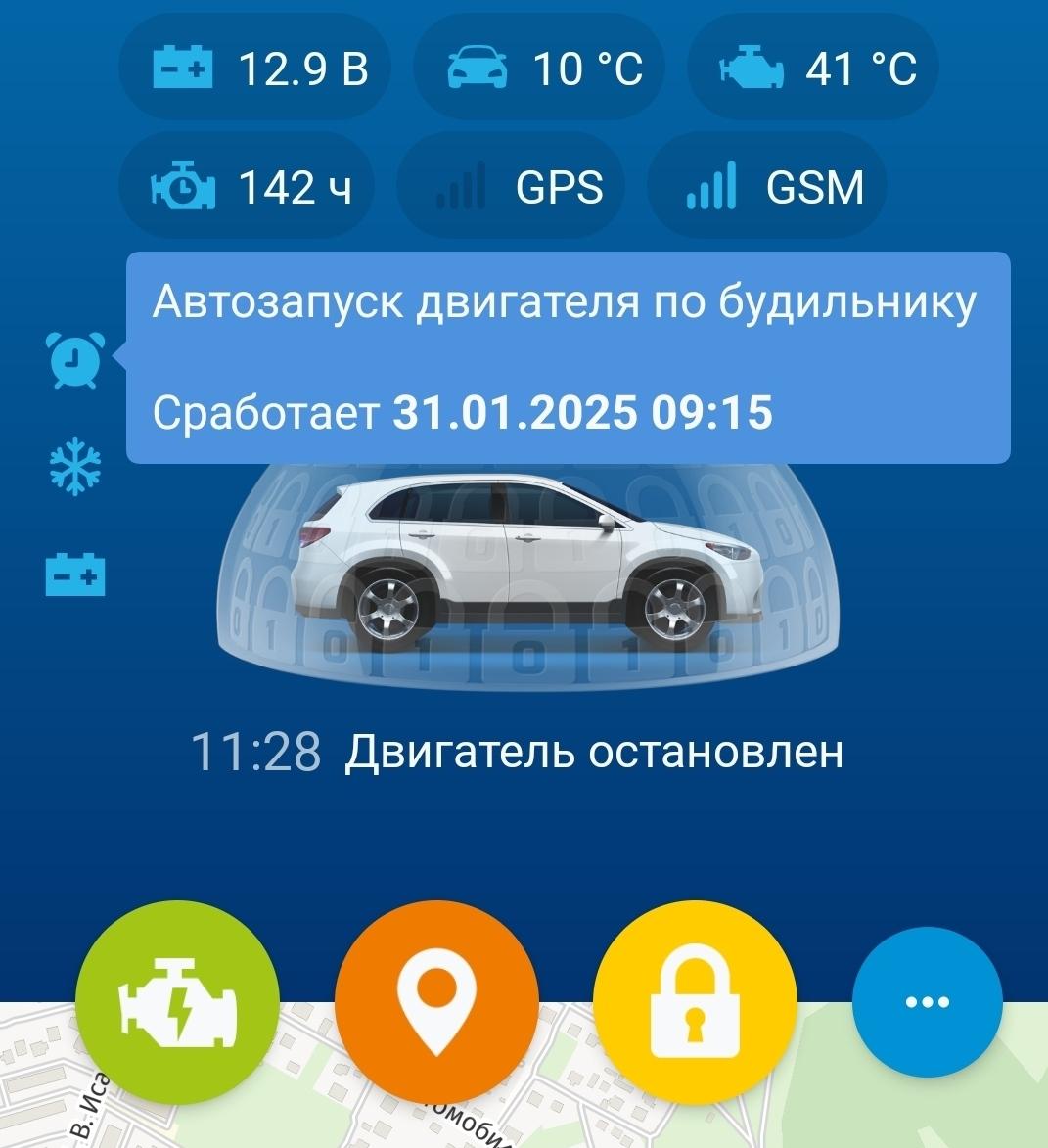Arm the car with the yellow lock button
1048x1148 pixels.
695,1001
